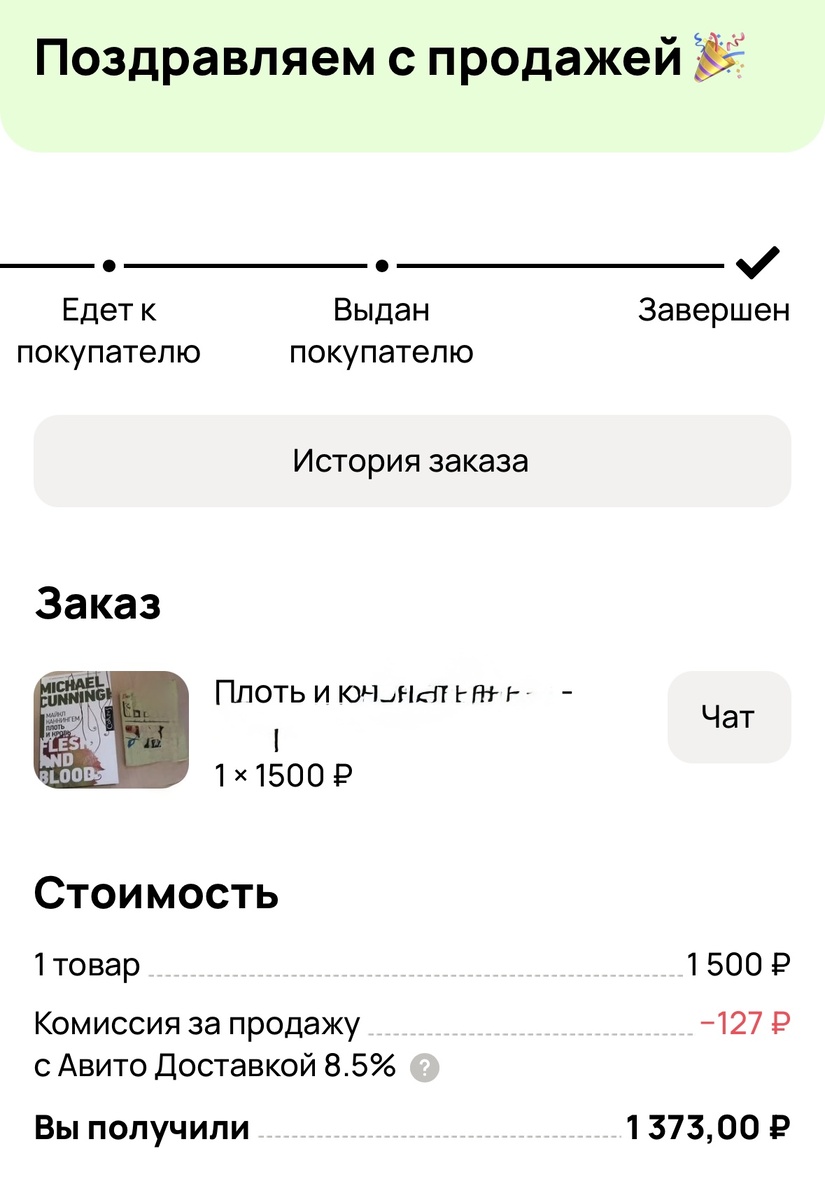This screenshot has width=825, height=1200.
Task: Open the sold book item thumbnail
Action: 111,729
